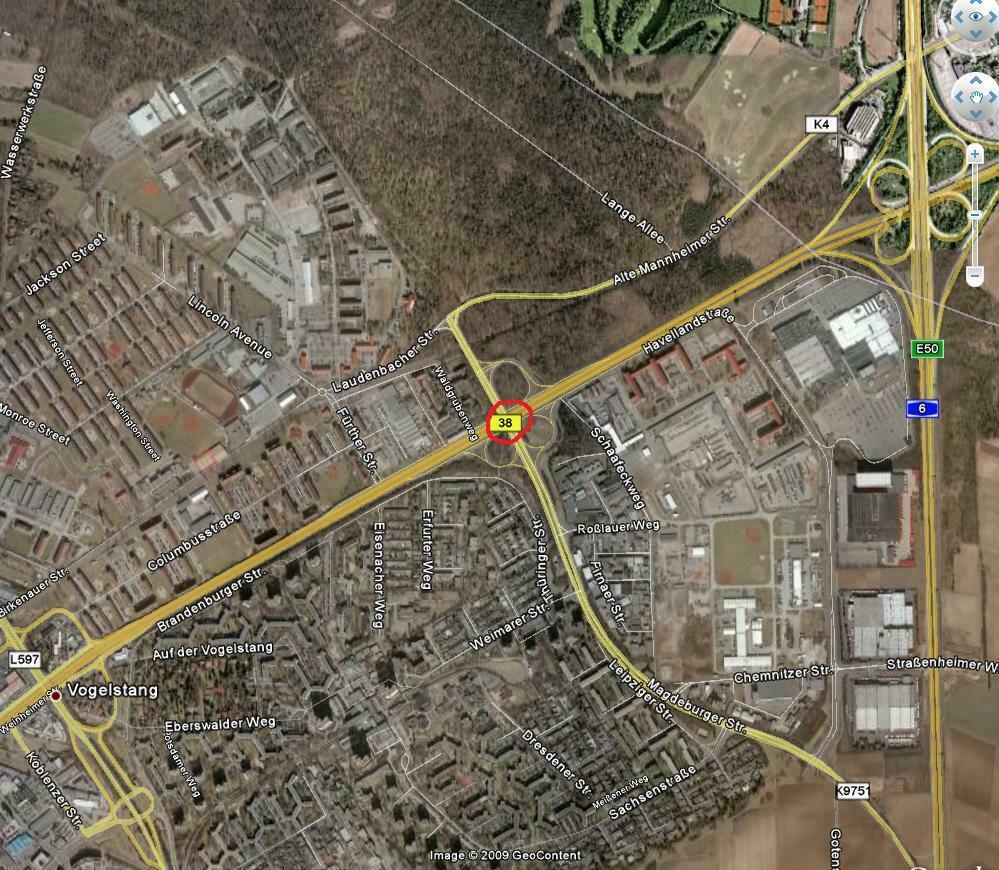This screenshot has height=870, width=999.
Task: Pan map left with the hand control arrow
Action: coord(959,97)
